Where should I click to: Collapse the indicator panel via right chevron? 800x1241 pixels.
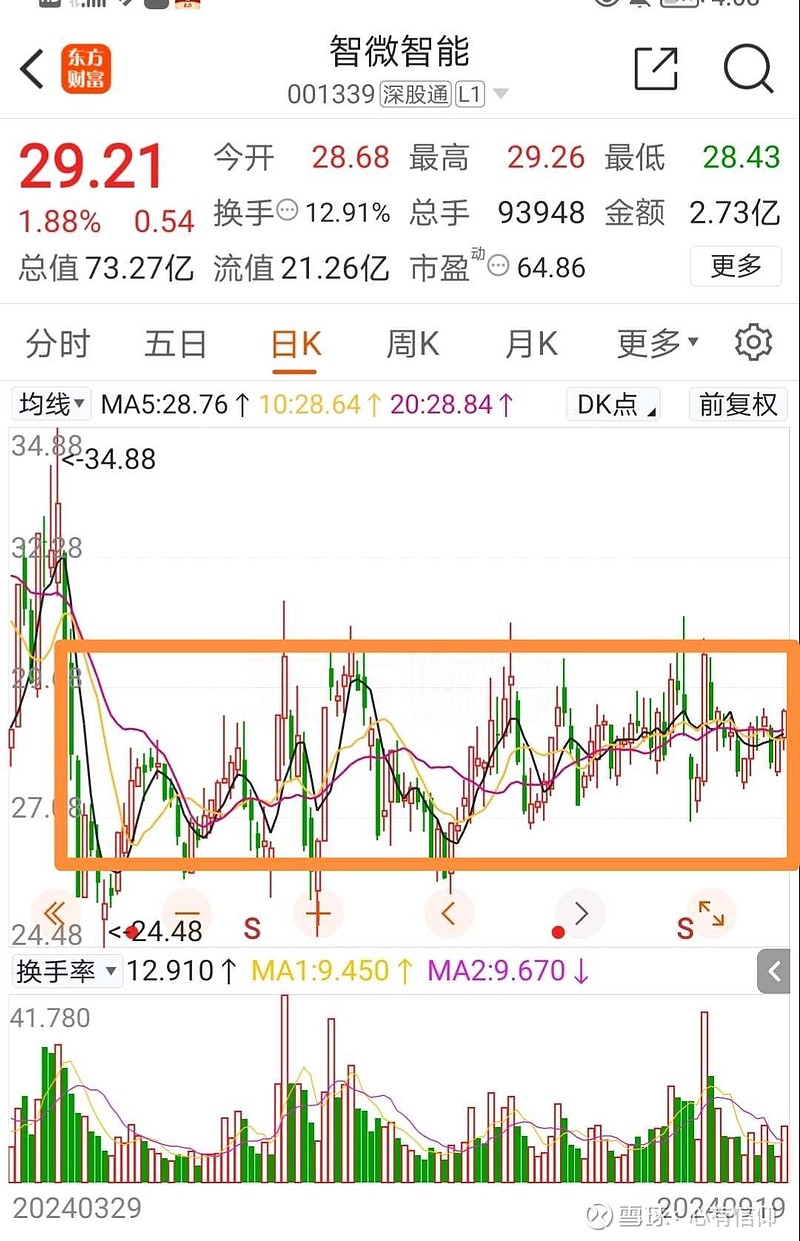pyautogui.click(x=773, y=970)
